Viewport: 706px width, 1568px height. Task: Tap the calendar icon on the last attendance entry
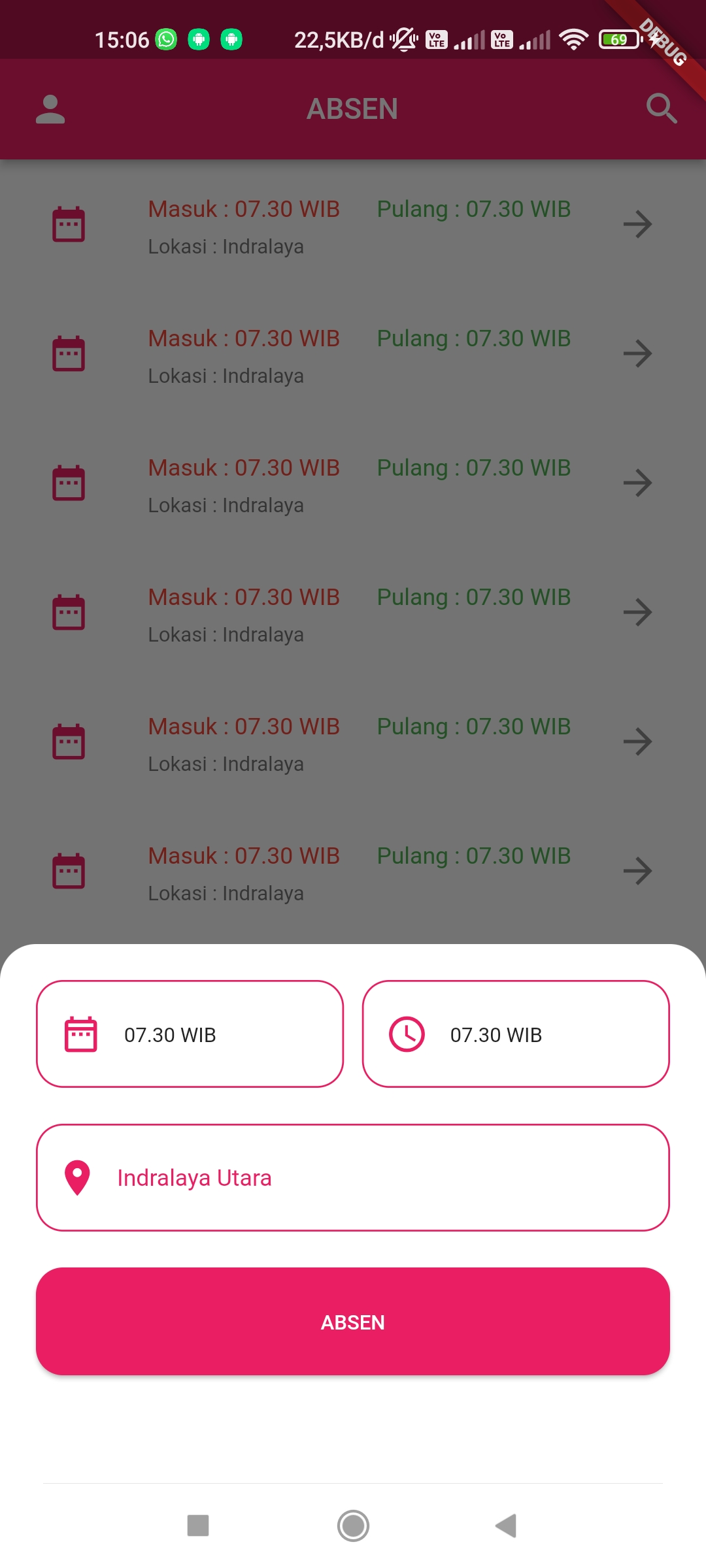tap(69, 870)
